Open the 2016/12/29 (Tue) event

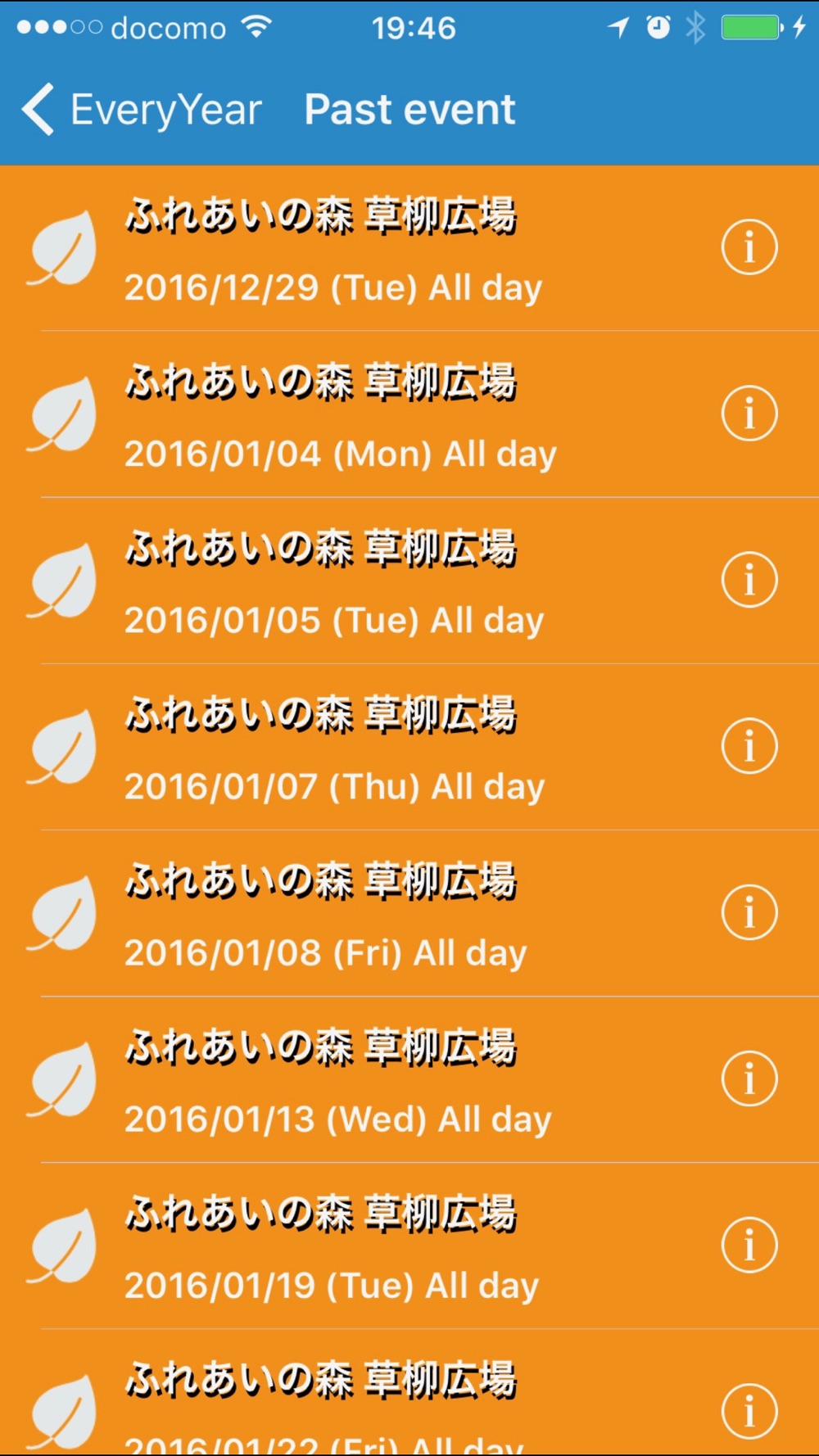tap(409, 248)
